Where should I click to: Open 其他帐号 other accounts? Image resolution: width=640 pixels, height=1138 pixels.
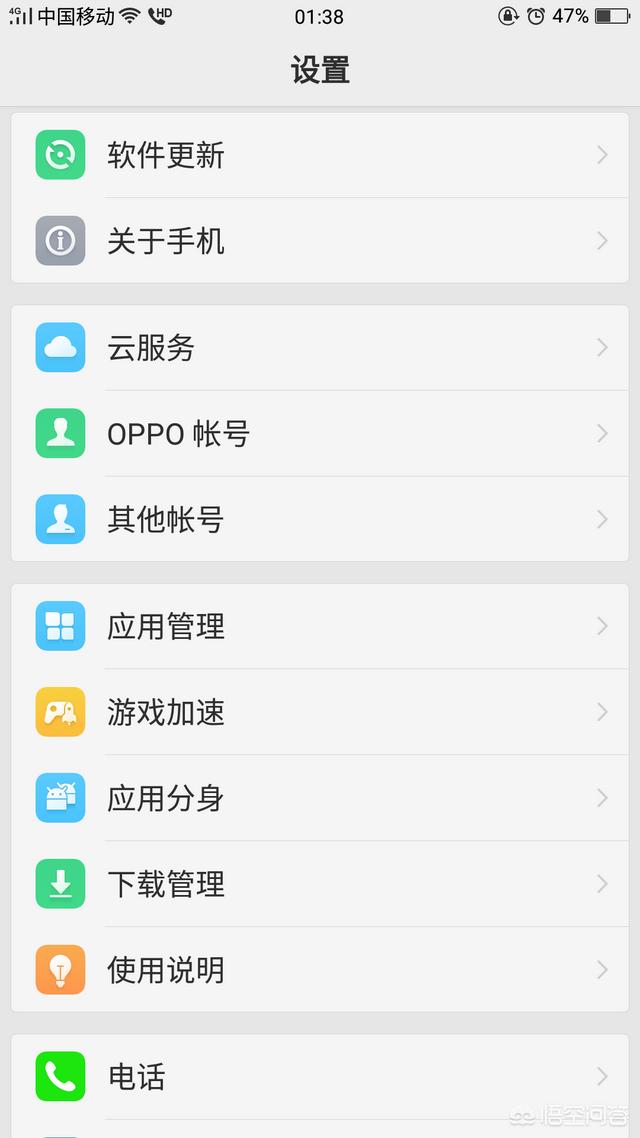point(320,519)
